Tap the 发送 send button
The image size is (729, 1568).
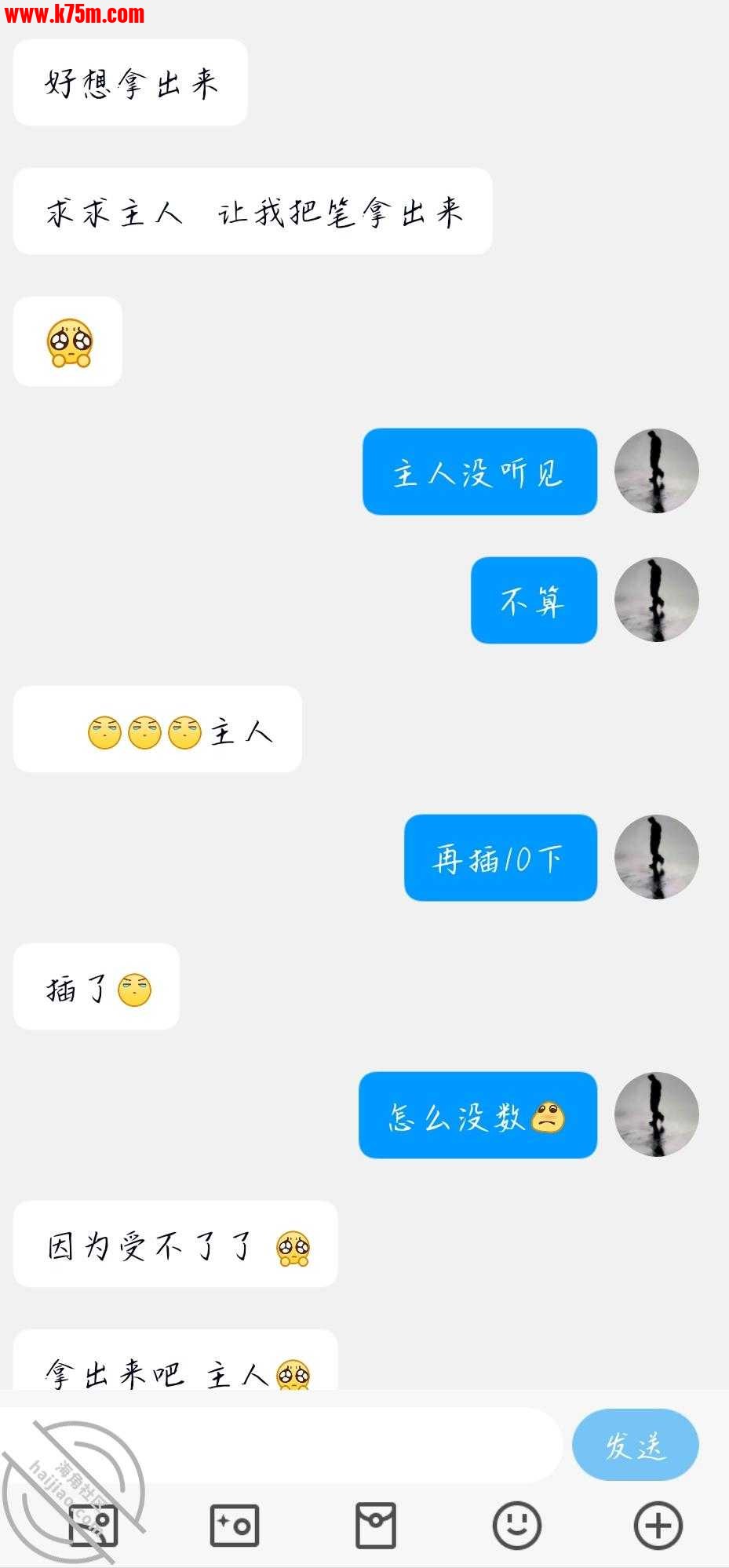click(x=635, y=1445)
